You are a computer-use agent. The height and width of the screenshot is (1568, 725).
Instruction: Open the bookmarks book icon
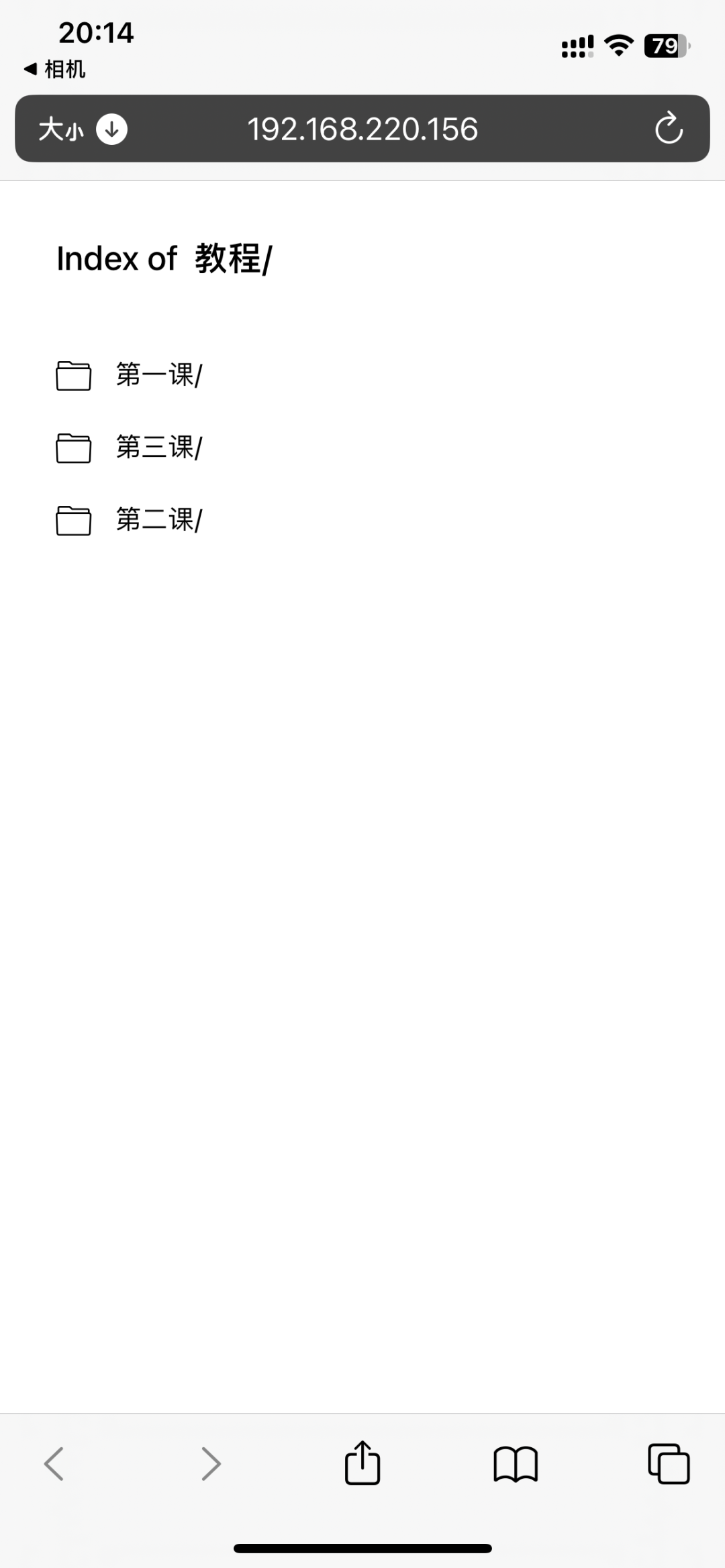click(516, 1463)
